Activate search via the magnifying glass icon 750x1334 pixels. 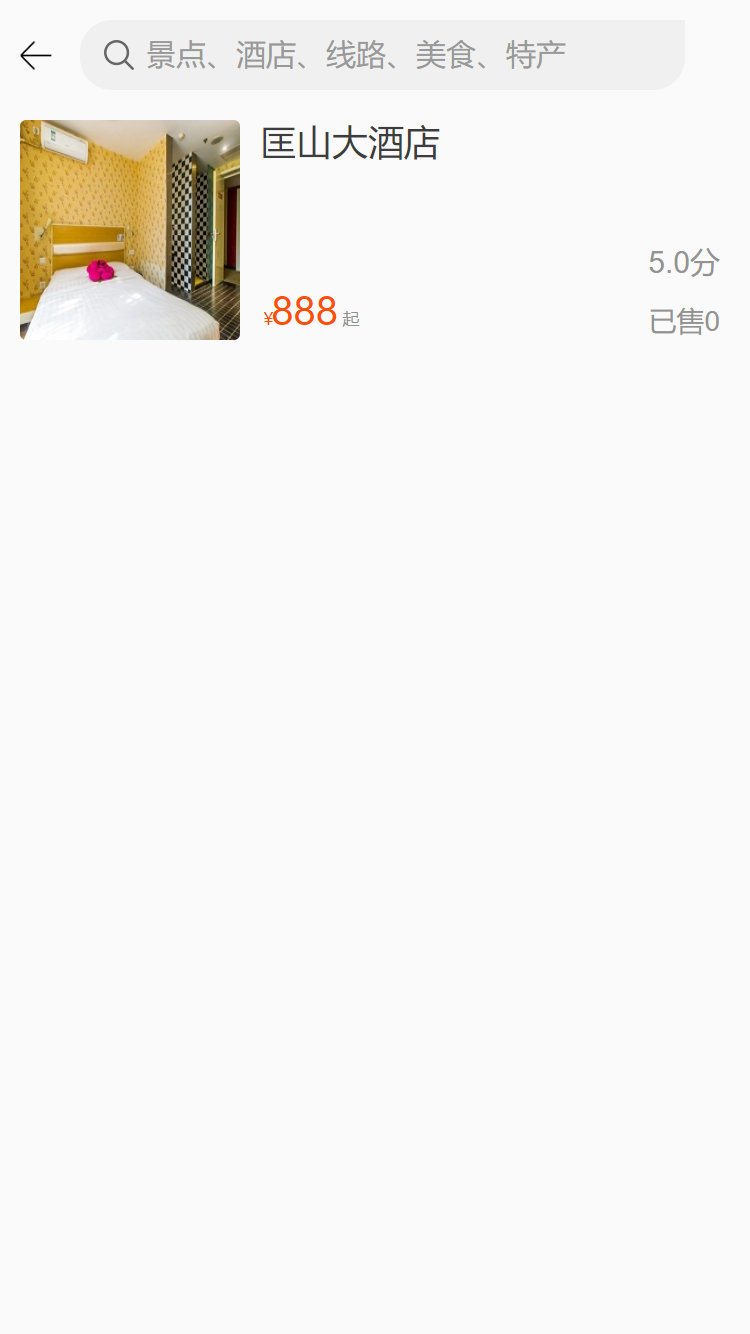pos(118,55)
